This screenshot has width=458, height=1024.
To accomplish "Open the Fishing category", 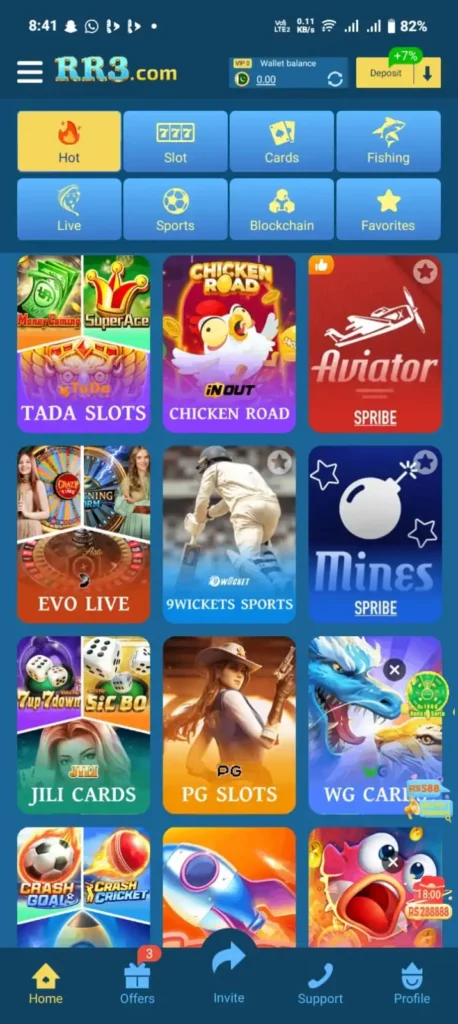I will click(388, 141).
